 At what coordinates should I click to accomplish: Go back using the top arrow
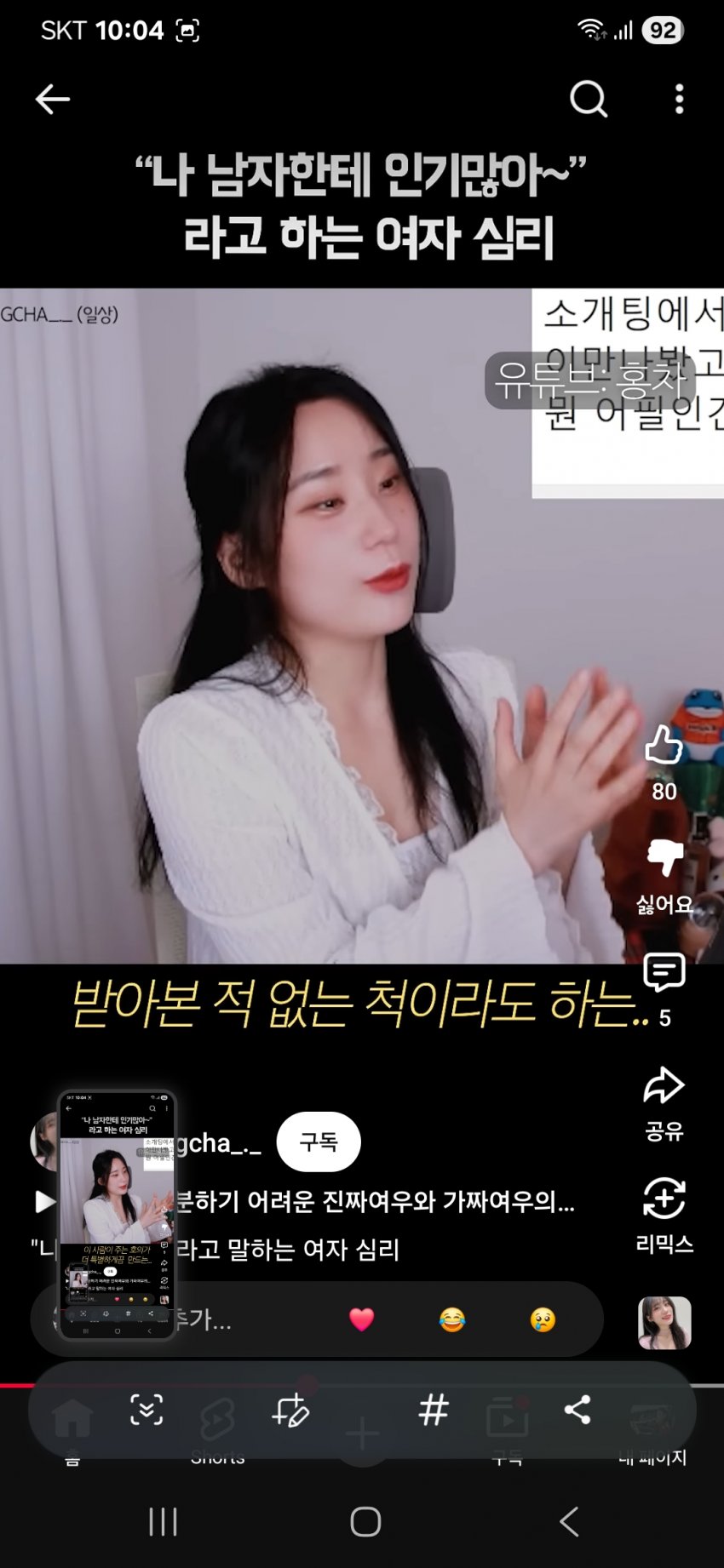coord(52,100)
